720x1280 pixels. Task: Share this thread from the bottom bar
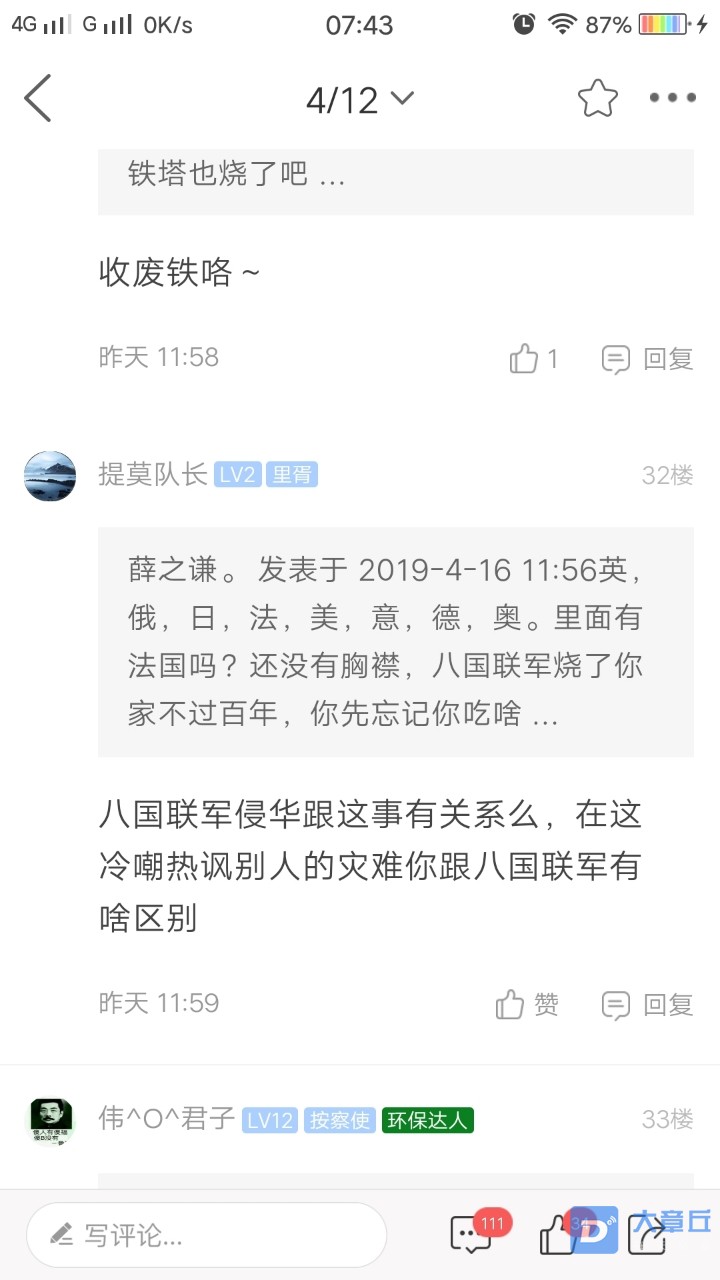(x=646, y=1237)
